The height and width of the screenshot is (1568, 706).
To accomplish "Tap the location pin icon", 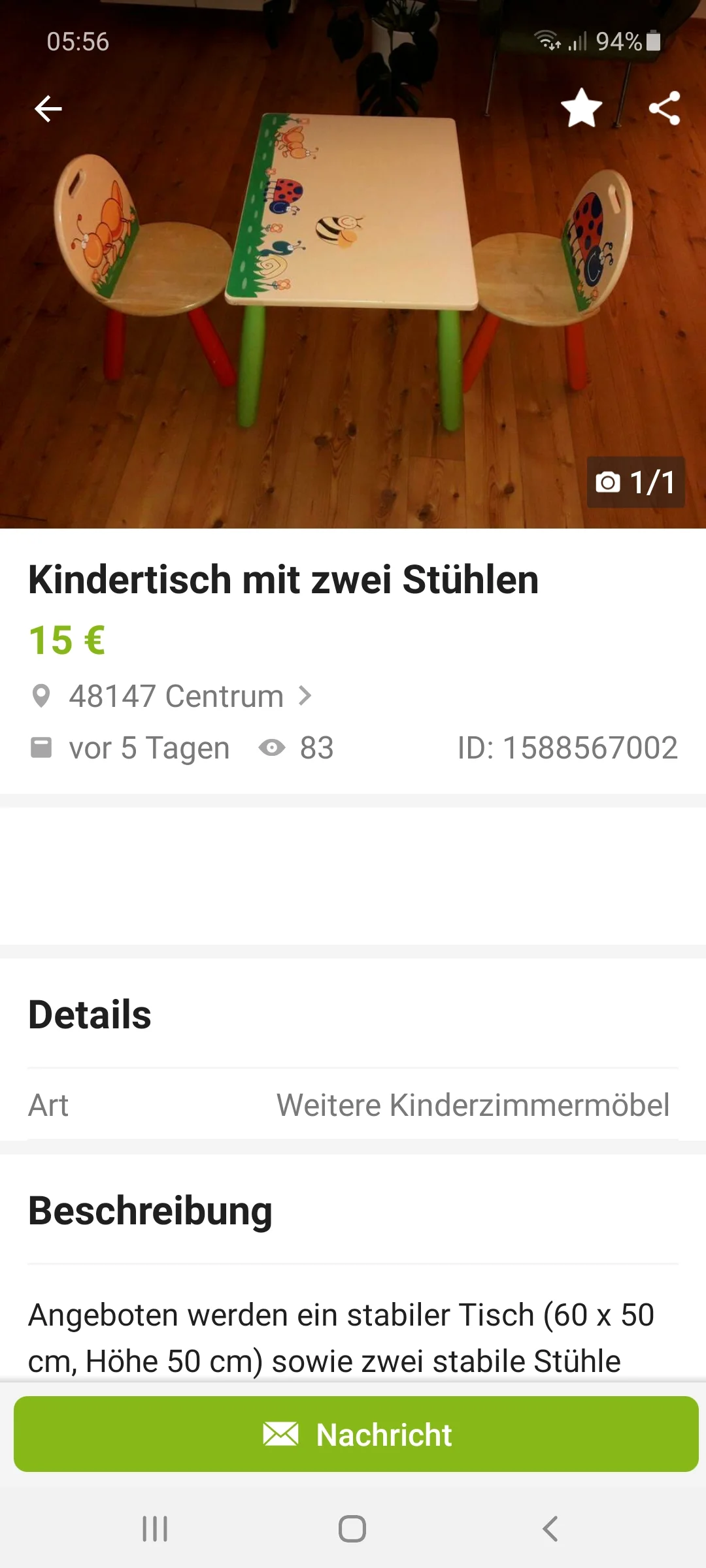I will click(41, 695).
